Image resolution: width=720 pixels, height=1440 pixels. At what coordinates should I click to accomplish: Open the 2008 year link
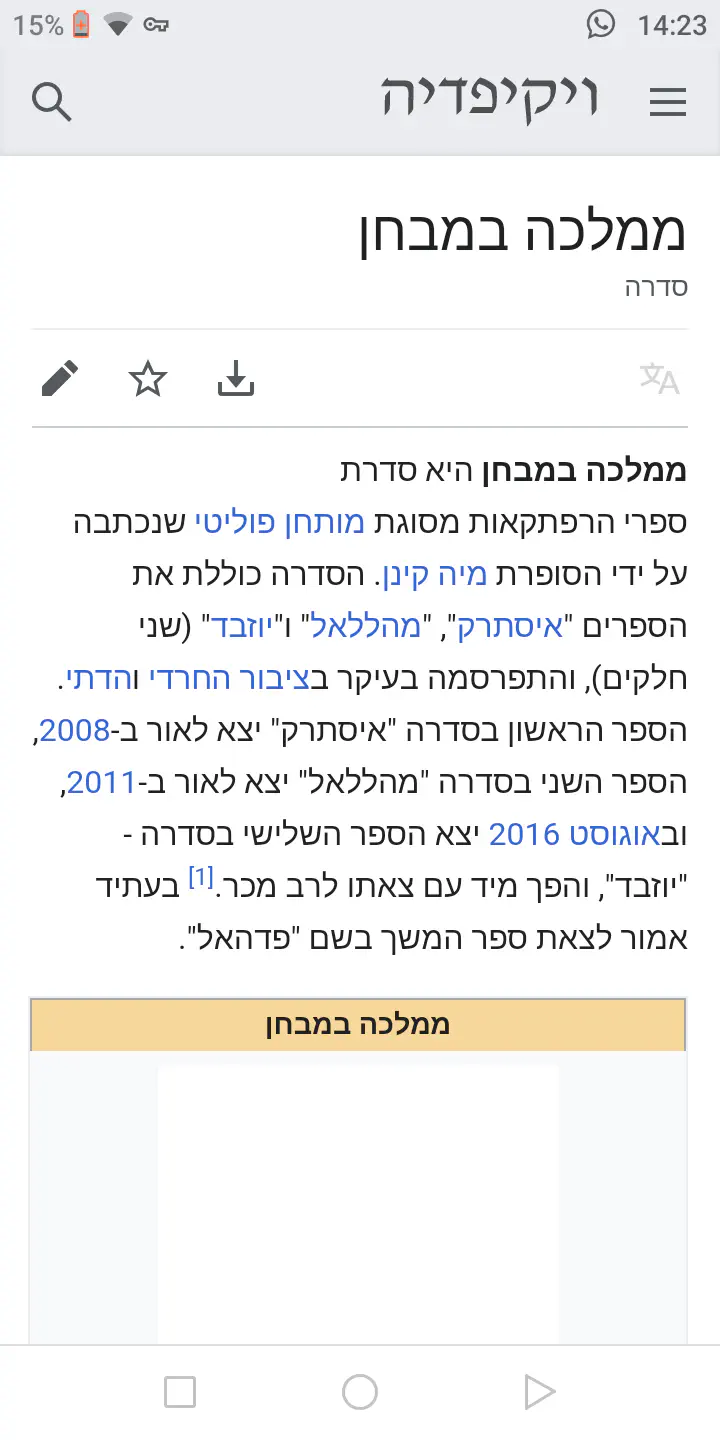[75, 731]
